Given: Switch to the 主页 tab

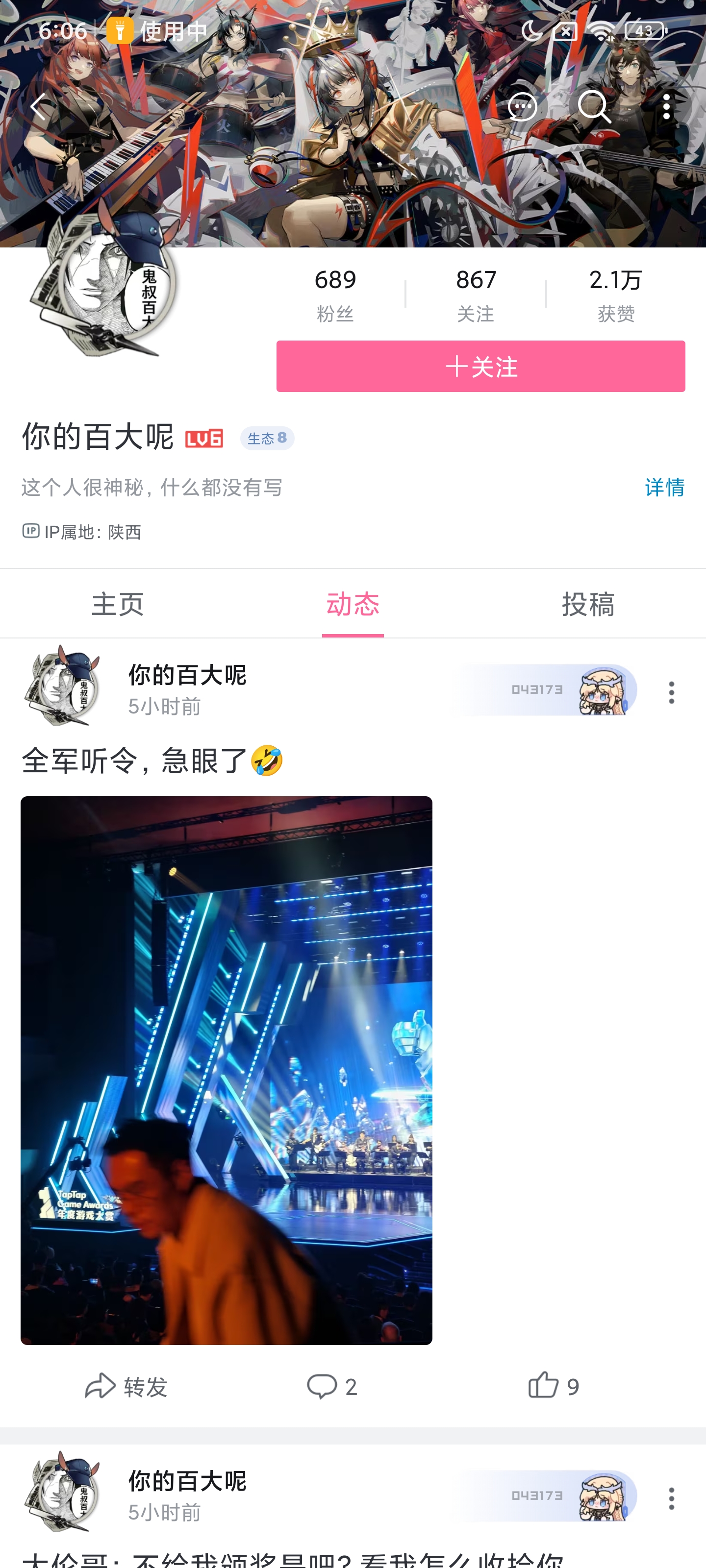Looking at the screenshot, I should point(118,604).
